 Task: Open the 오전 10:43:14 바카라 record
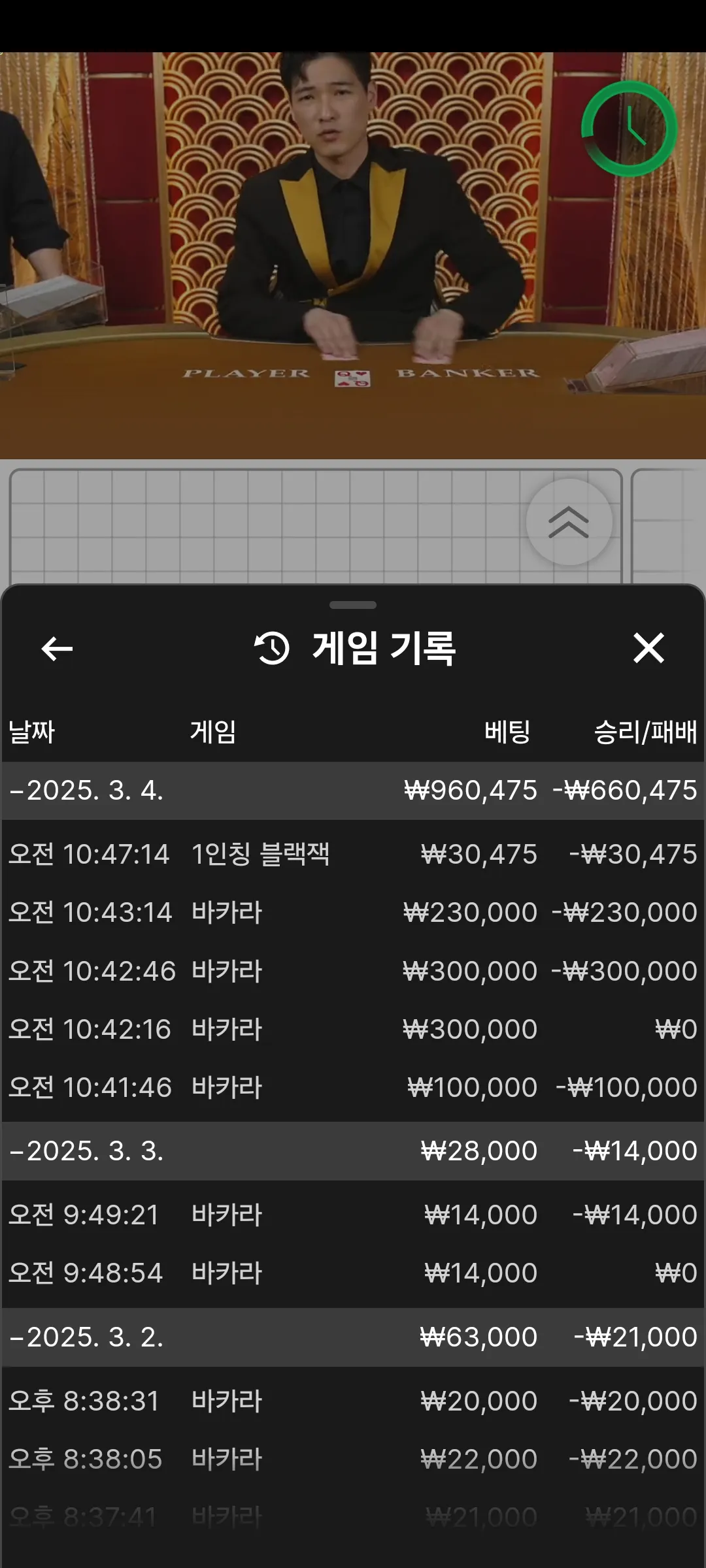tap(353, 912)
